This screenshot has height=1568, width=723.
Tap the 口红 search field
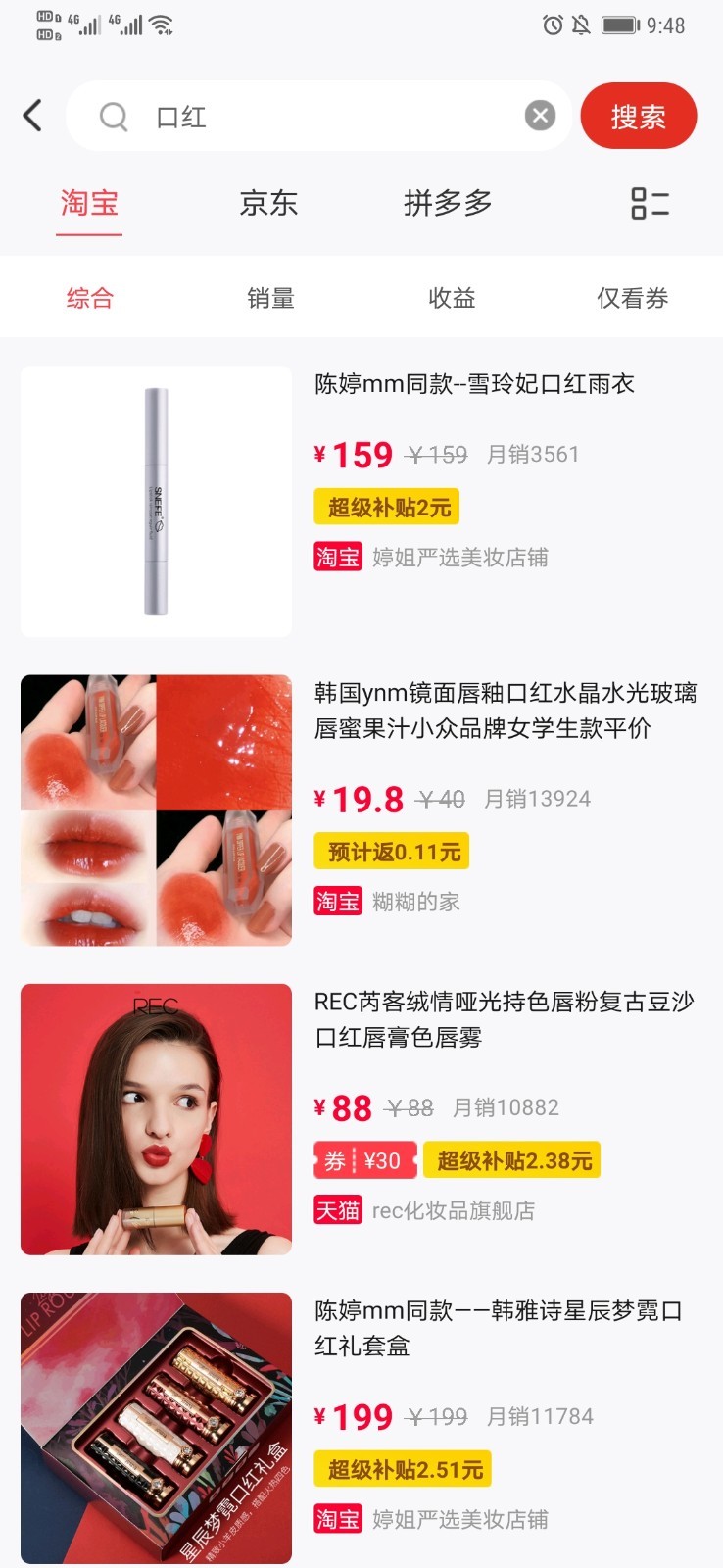tap(323, 117)
